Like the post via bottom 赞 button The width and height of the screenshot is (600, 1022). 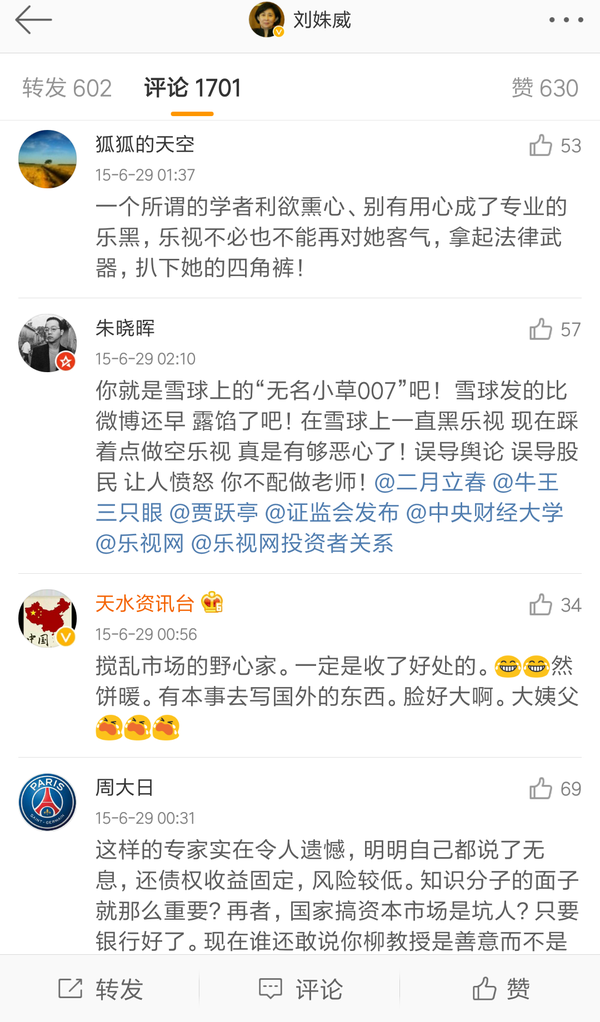pos(500,989)
